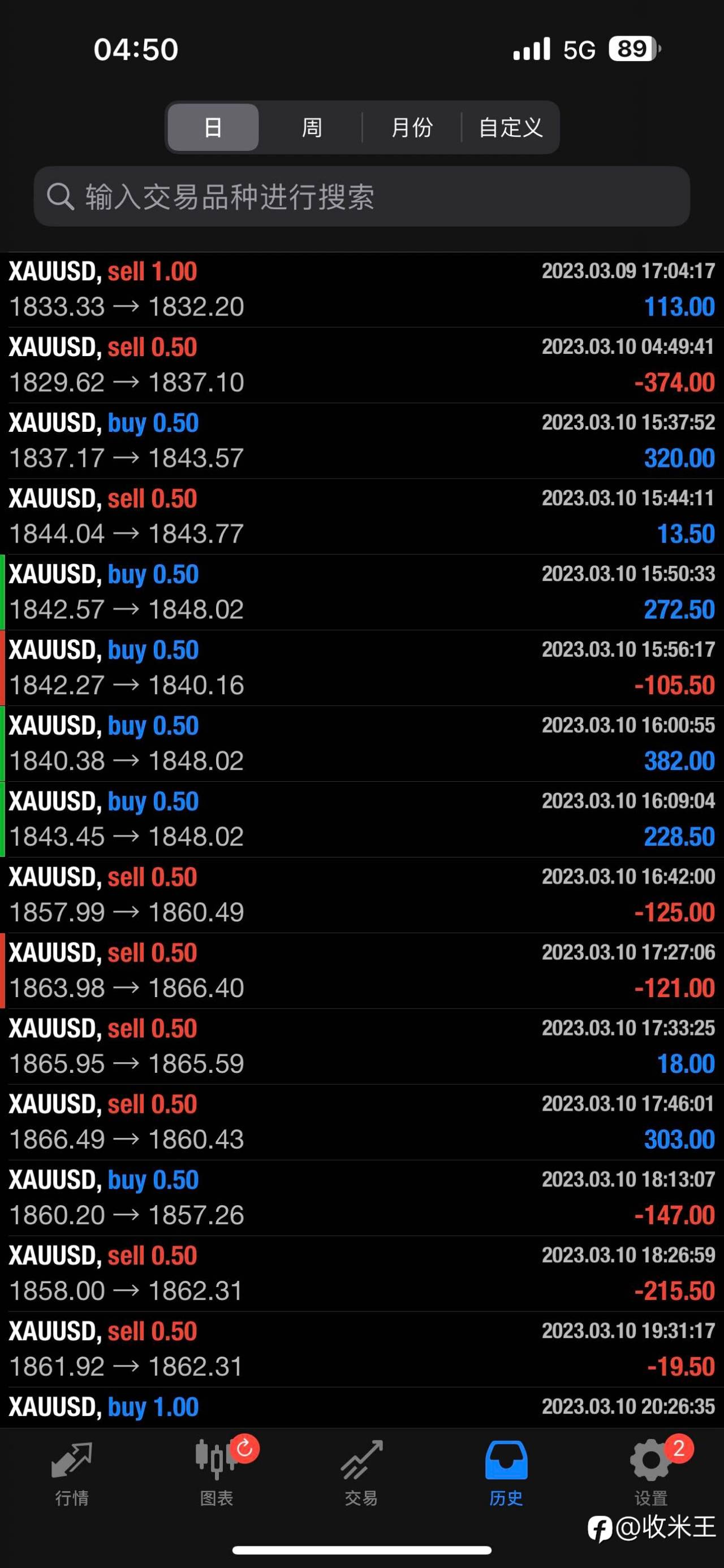Open the 设置 settings tab
The height and width of the screenshot is (1568, 724).
coord(651,1473)
